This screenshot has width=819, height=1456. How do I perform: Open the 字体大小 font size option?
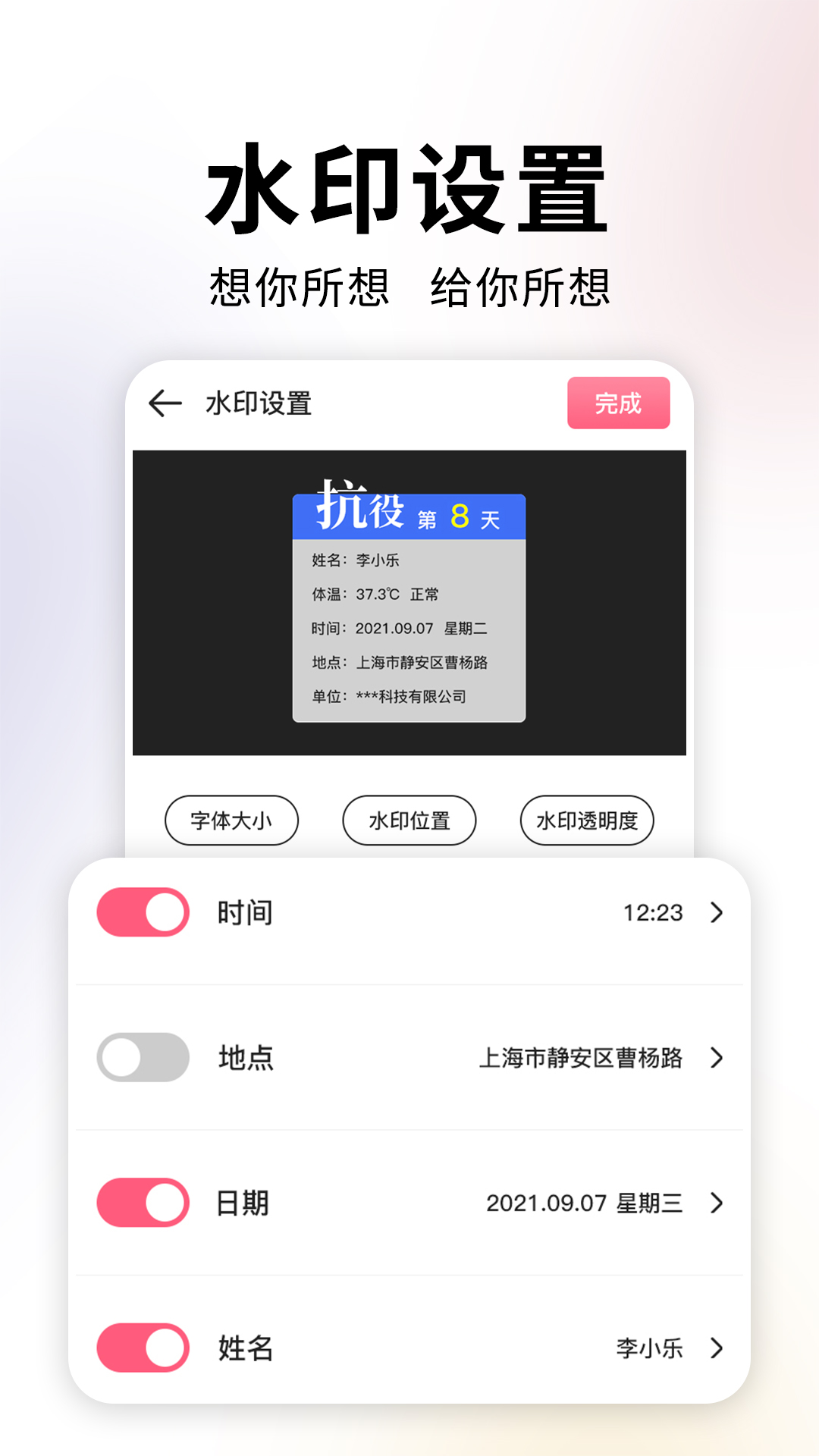tap(231, 820)
